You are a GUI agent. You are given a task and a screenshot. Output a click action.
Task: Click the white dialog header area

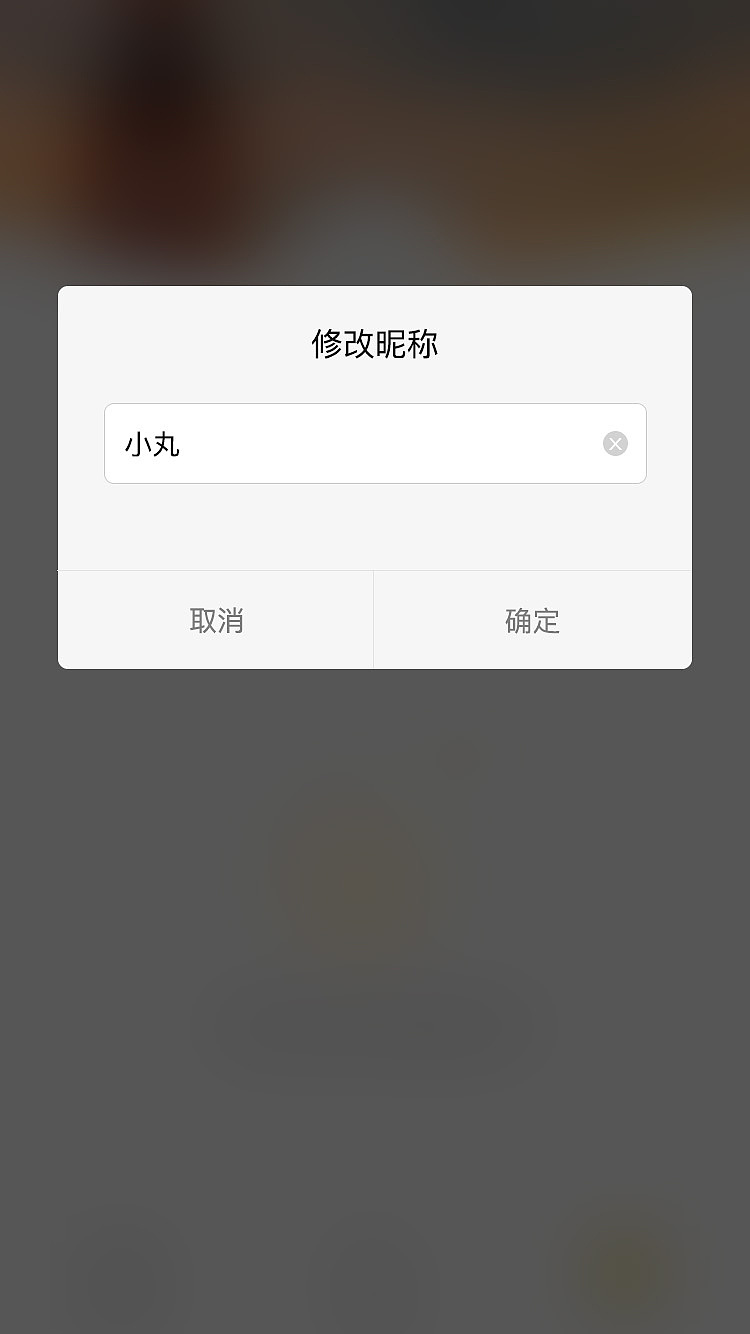click(374, 343)
